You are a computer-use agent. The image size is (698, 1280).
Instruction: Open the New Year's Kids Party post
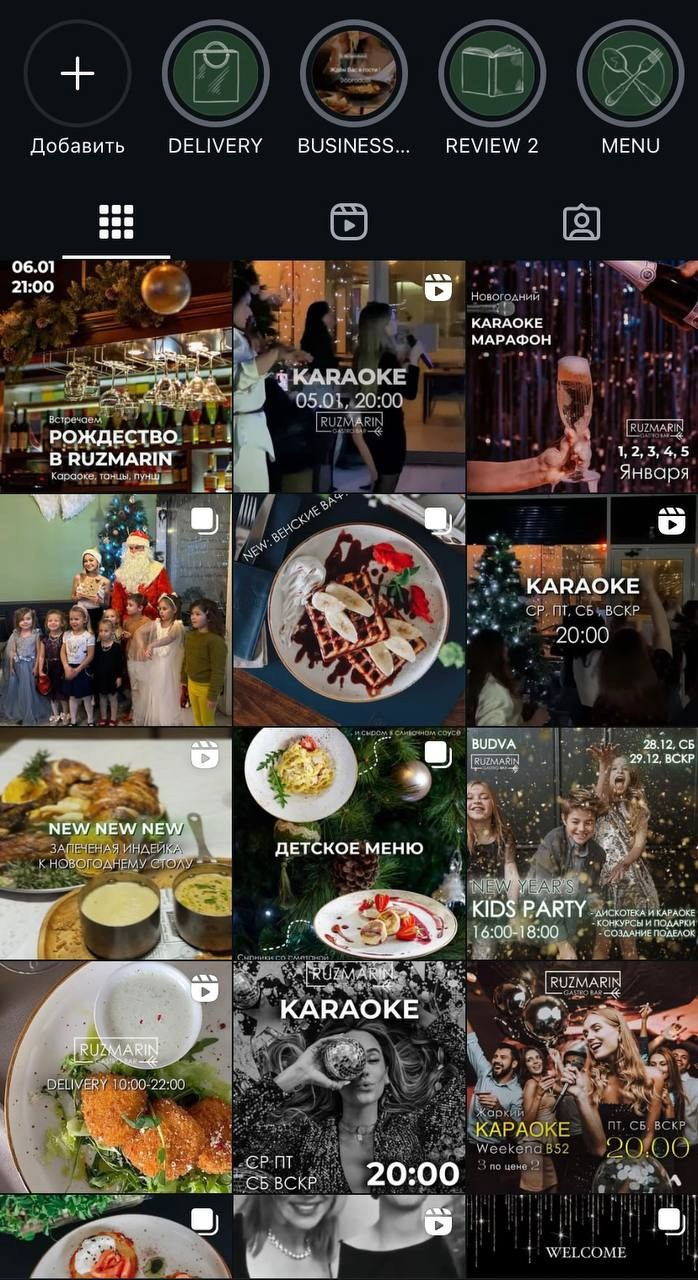tap(582, 843)
